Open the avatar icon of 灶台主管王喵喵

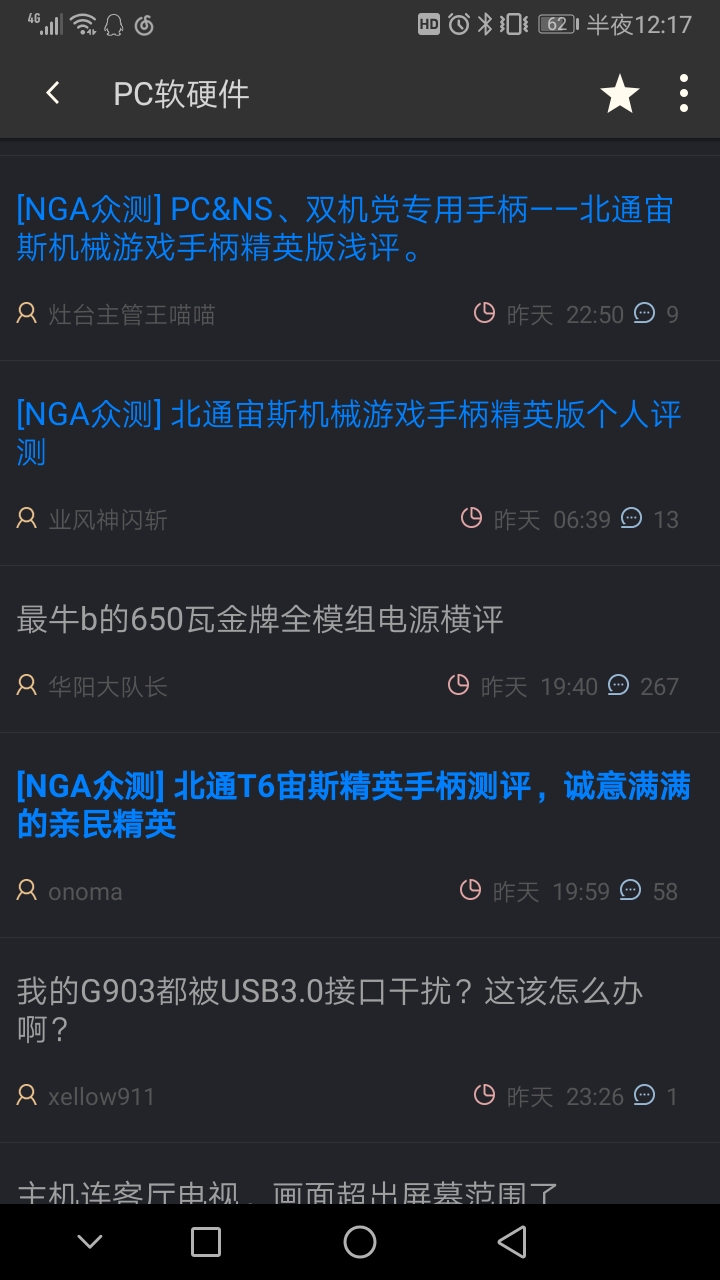click(x=26, y=314)
